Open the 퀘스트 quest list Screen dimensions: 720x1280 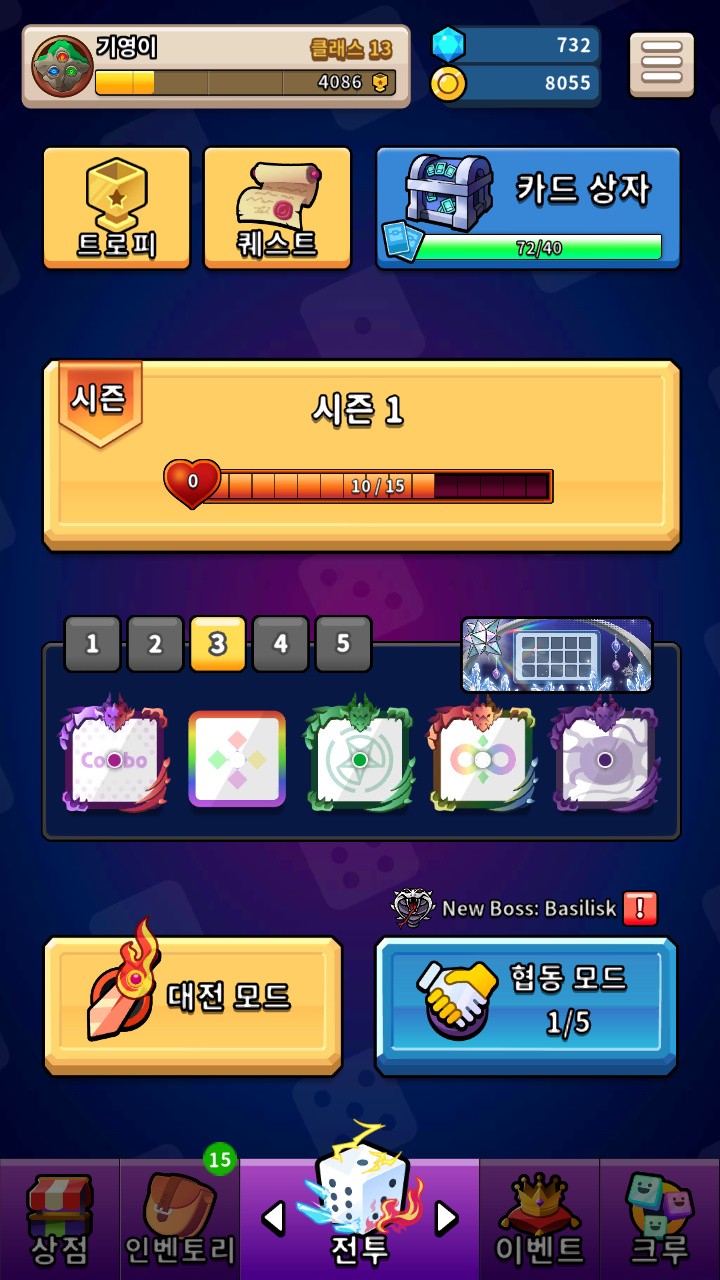pyautogui.click(x=277, y=208)
